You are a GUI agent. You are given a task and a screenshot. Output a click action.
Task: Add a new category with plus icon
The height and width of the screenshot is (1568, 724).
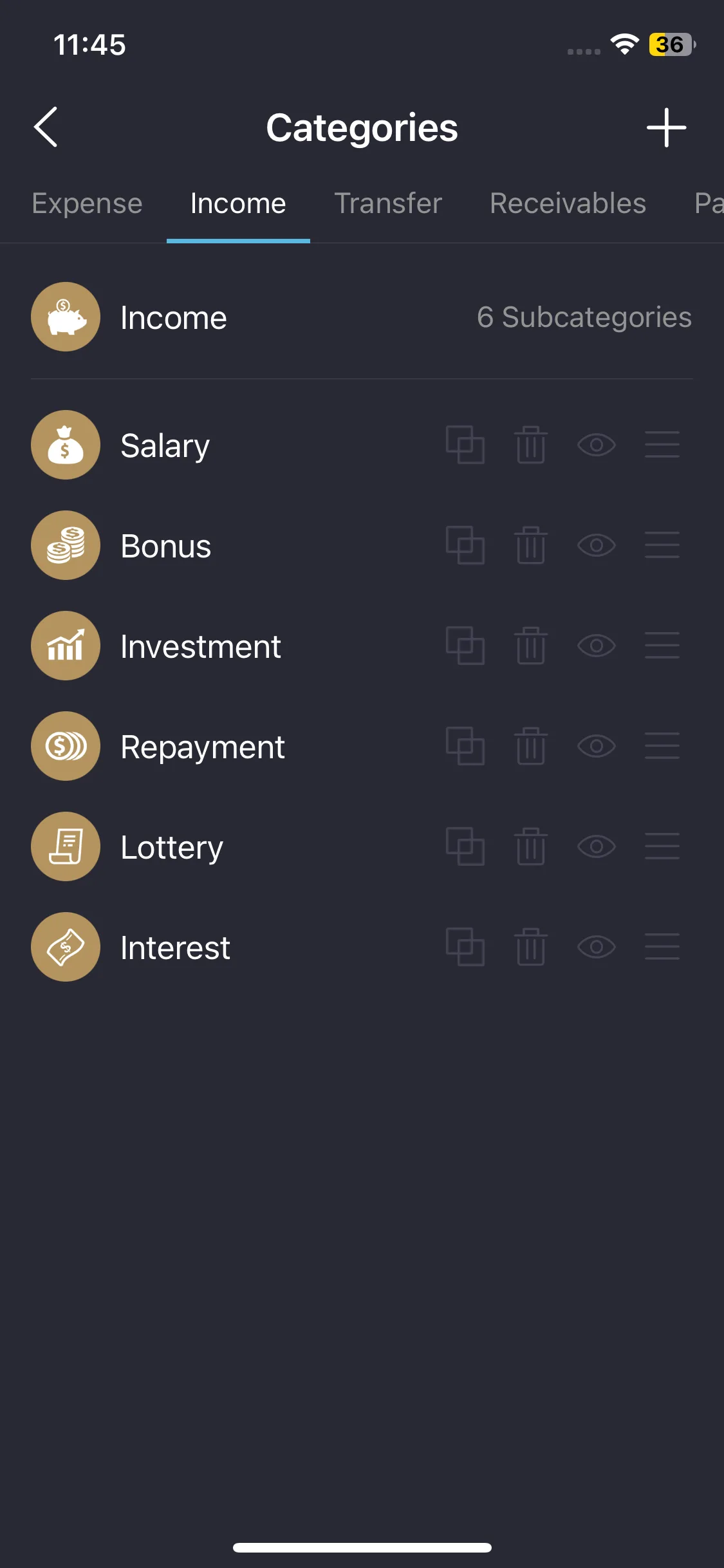click(666, 127)
